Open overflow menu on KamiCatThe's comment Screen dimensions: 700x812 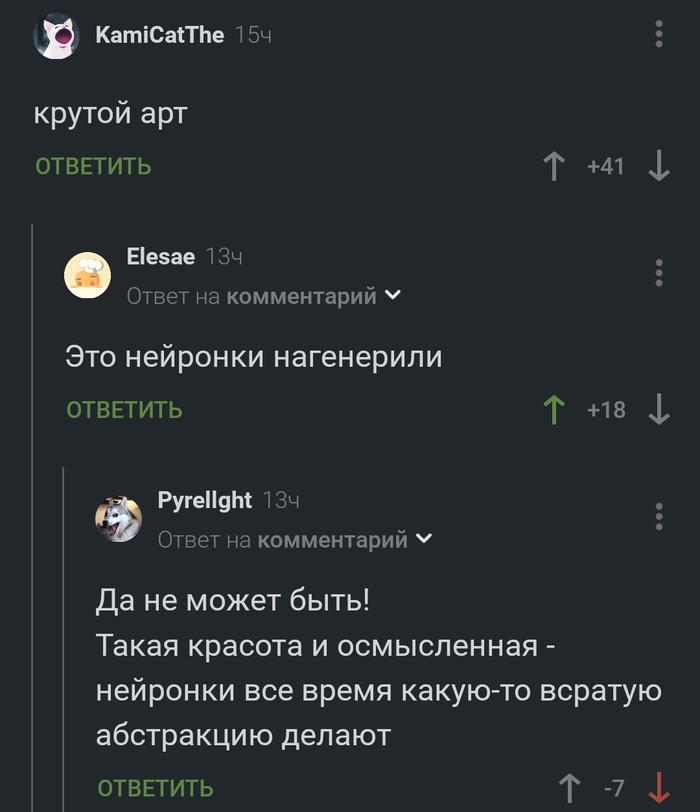659,34
